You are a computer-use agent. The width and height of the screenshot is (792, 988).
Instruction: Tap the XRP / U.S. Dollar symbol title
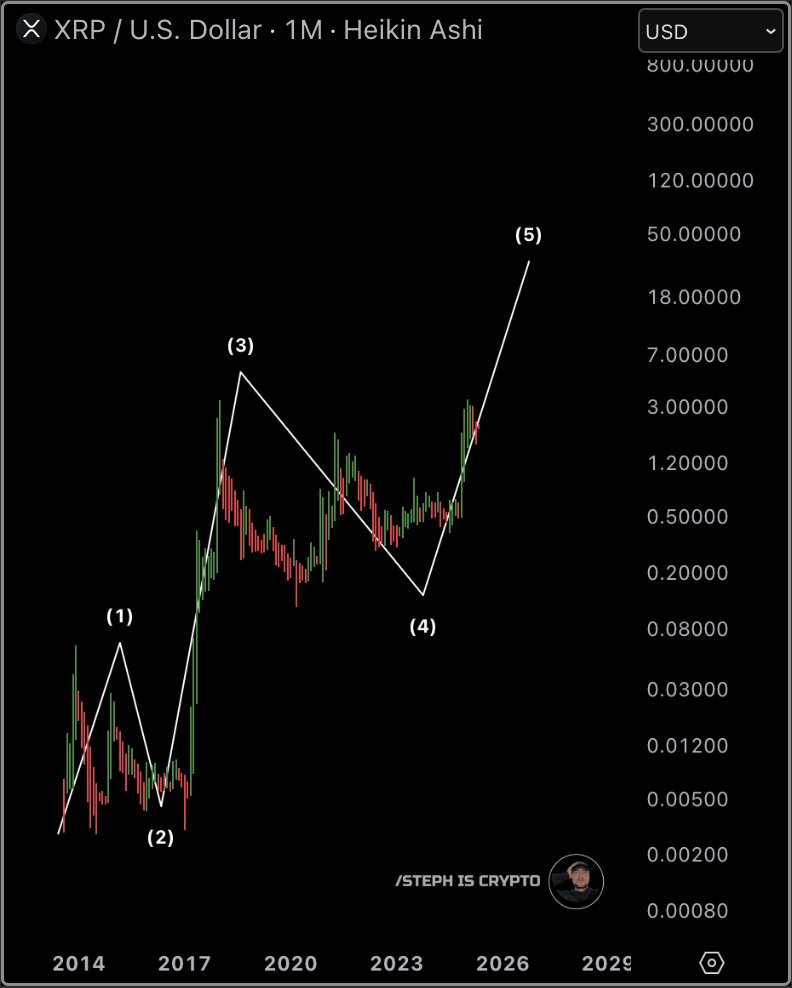coord(158,30)
